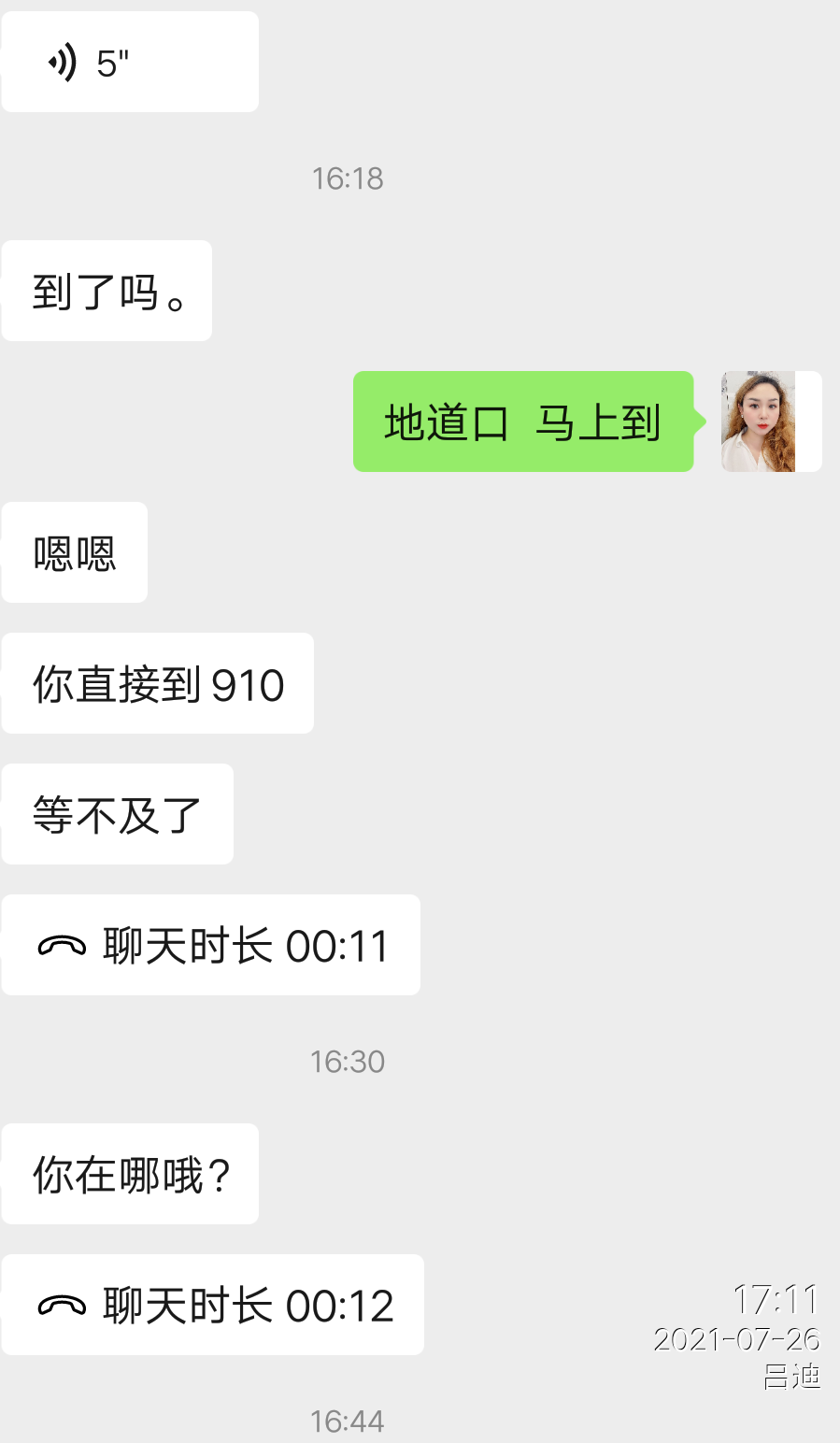Play the 5" voice message

[129, 63]
